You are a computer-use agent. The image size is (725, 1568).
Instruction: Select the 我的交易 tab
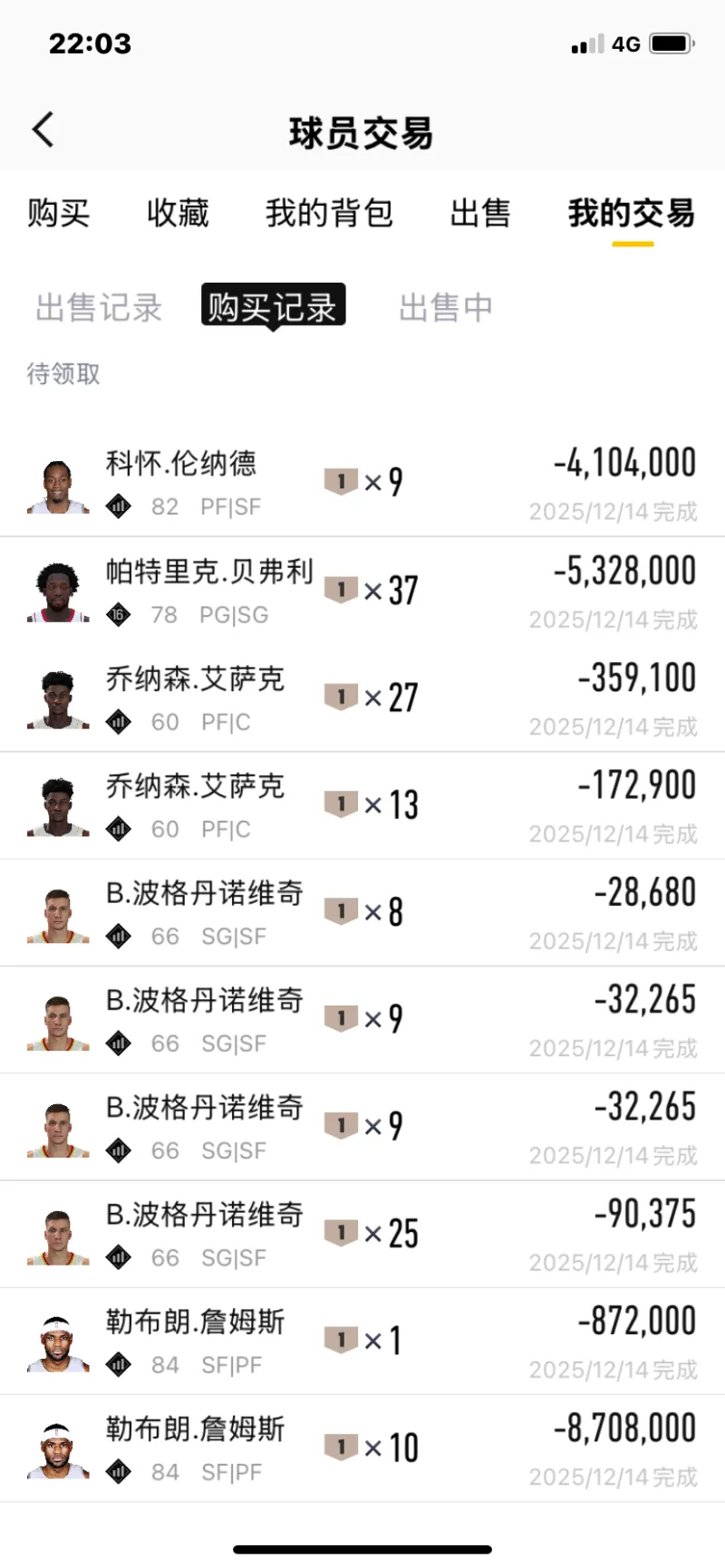tap(632, 214)
